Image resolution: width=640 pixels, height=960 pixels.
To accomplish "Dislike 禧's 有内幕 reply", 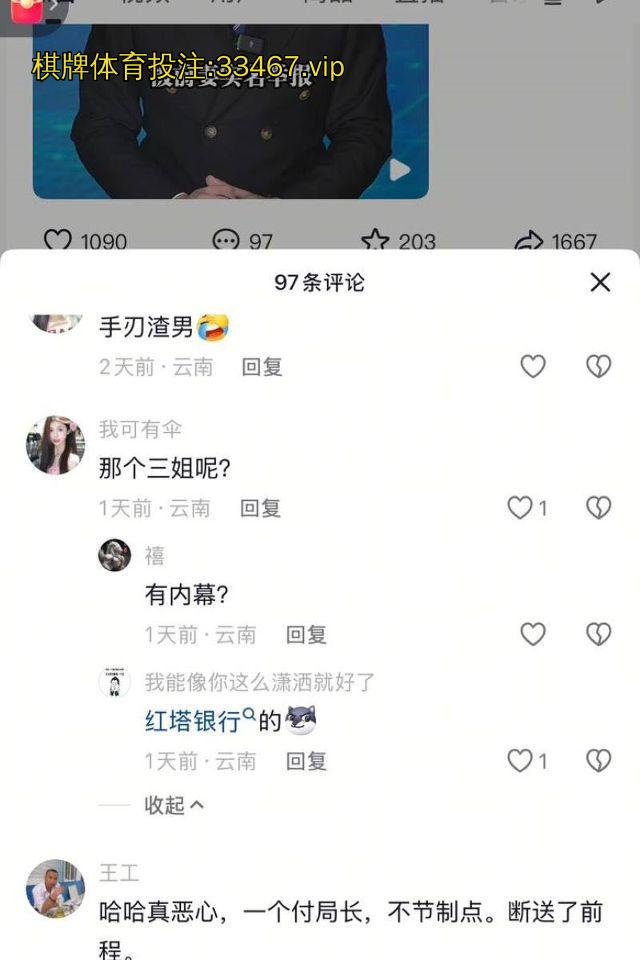I will pos(598,634).
